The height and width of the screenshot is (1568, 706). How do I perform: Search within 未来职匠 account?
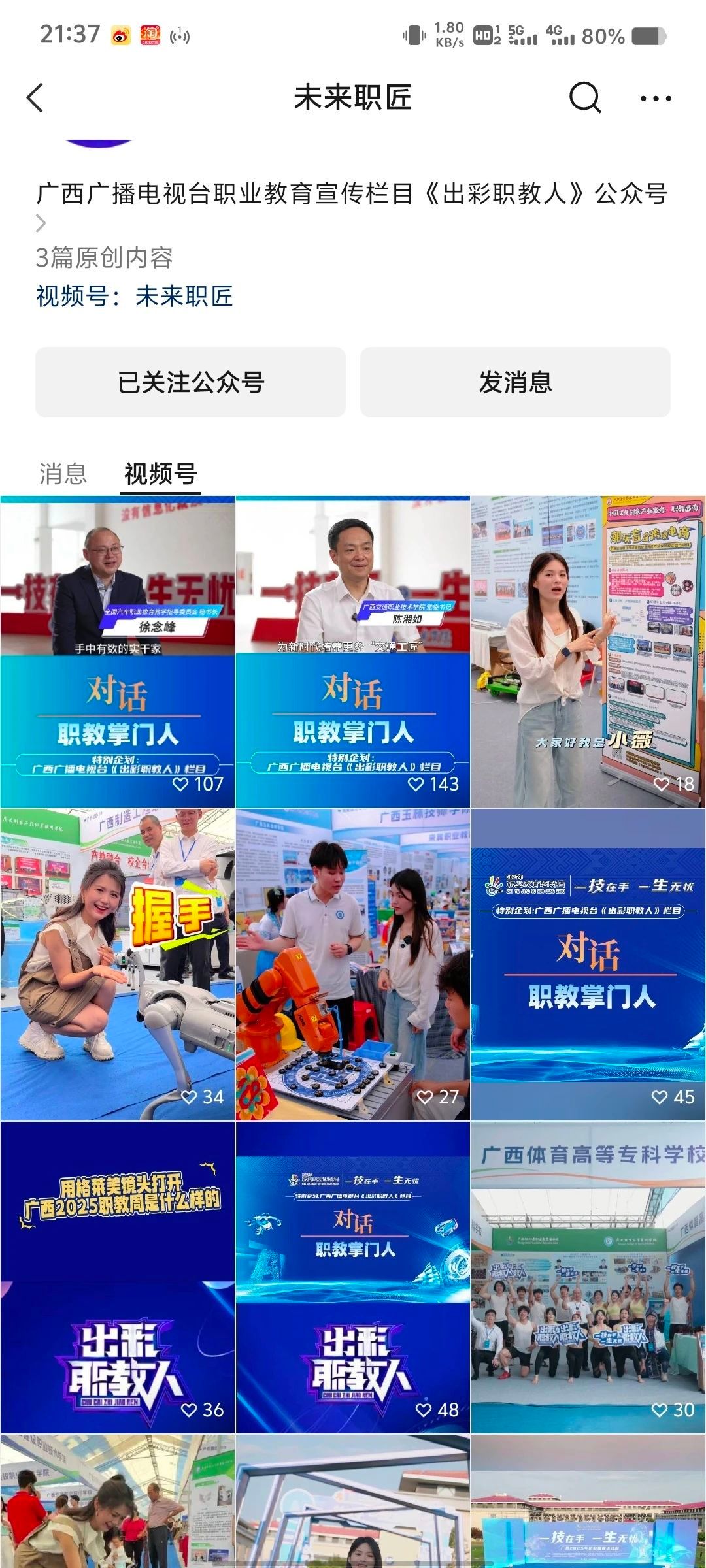(584, 99)
